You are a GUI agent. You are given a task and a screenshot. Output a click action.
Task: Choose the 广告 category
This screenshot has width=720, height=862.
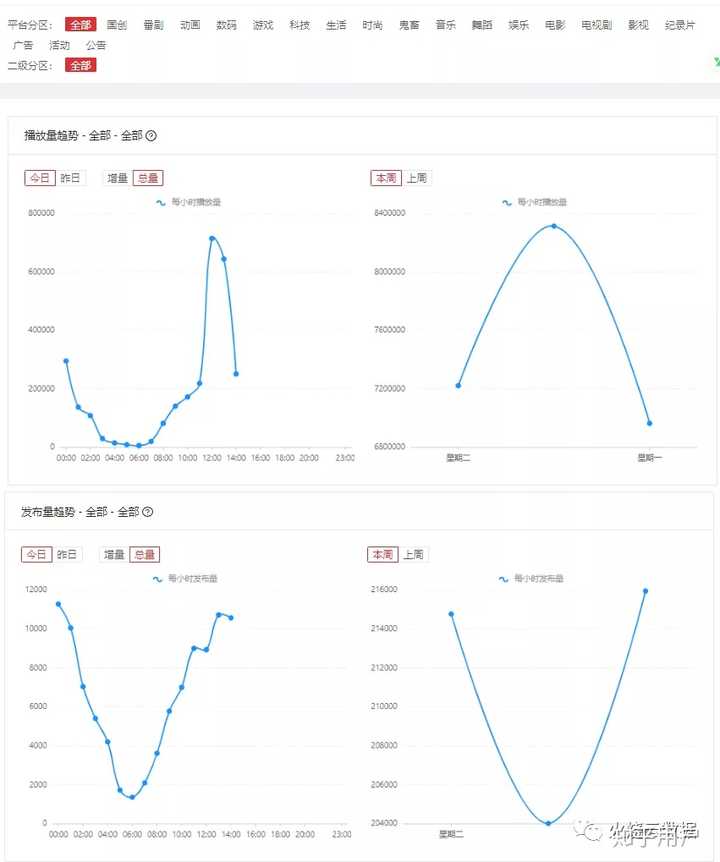[x=23, y=46]
